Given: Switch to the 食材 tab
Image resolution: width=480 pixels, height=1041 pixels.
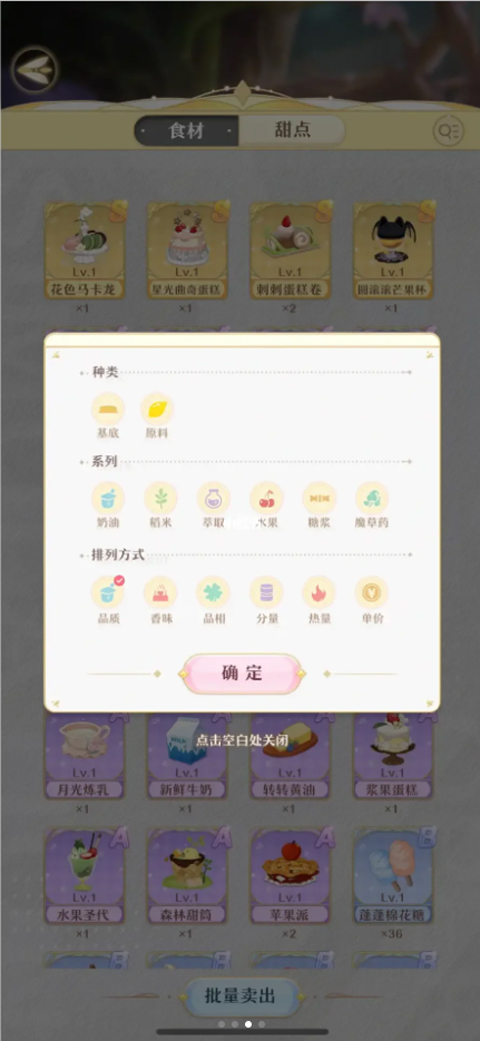Looking at the screenshot, I should point(187,130).
